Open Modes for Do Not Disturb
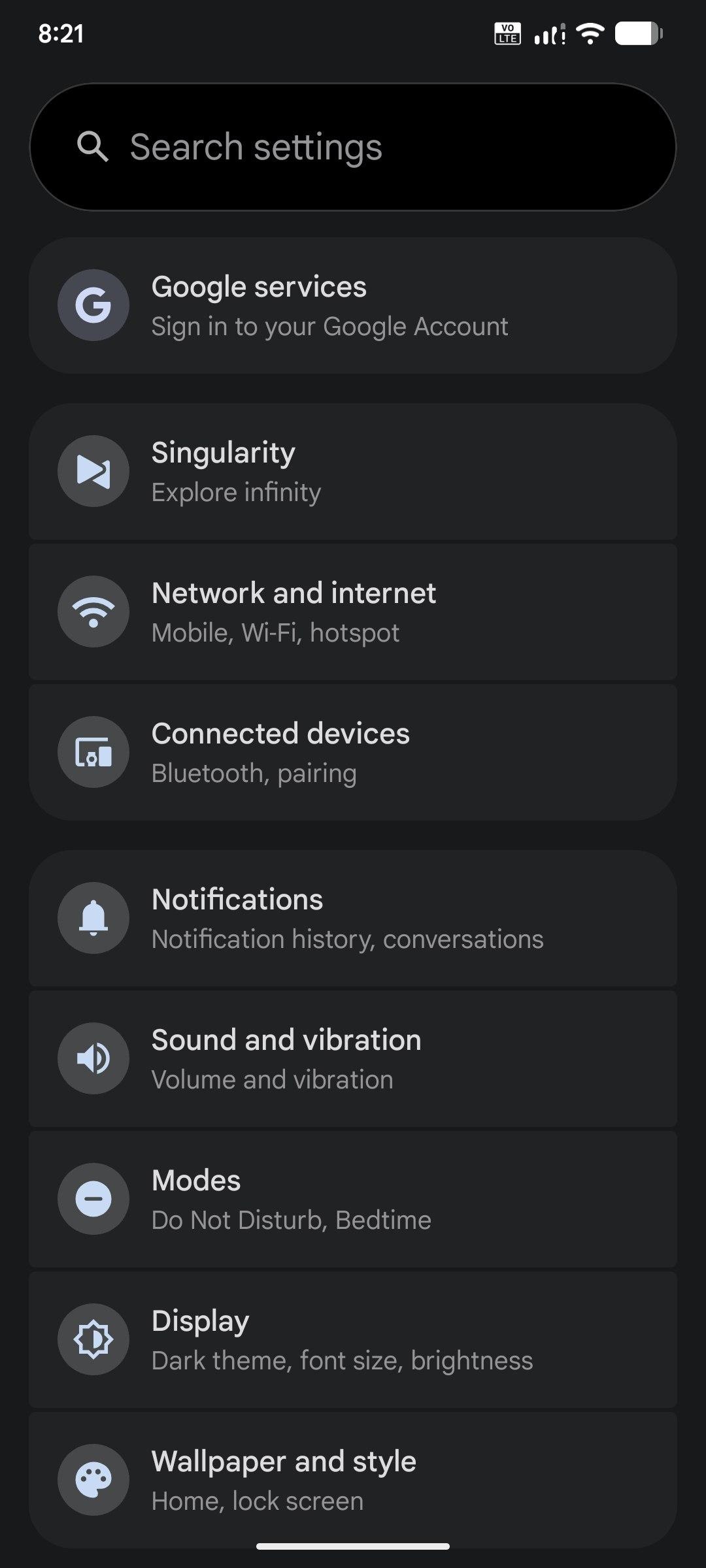Viewport: 706px width, 1568px height. click(353, 1200)
